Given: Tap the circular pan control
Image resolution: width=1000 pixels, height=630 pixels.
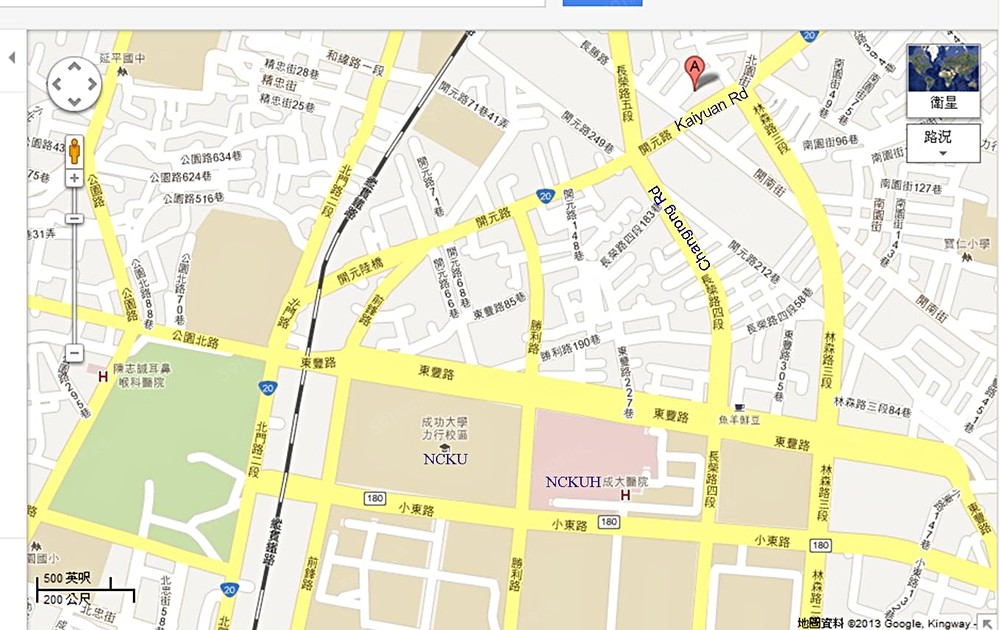Looking at the screenshot, I should coord(74,85).
